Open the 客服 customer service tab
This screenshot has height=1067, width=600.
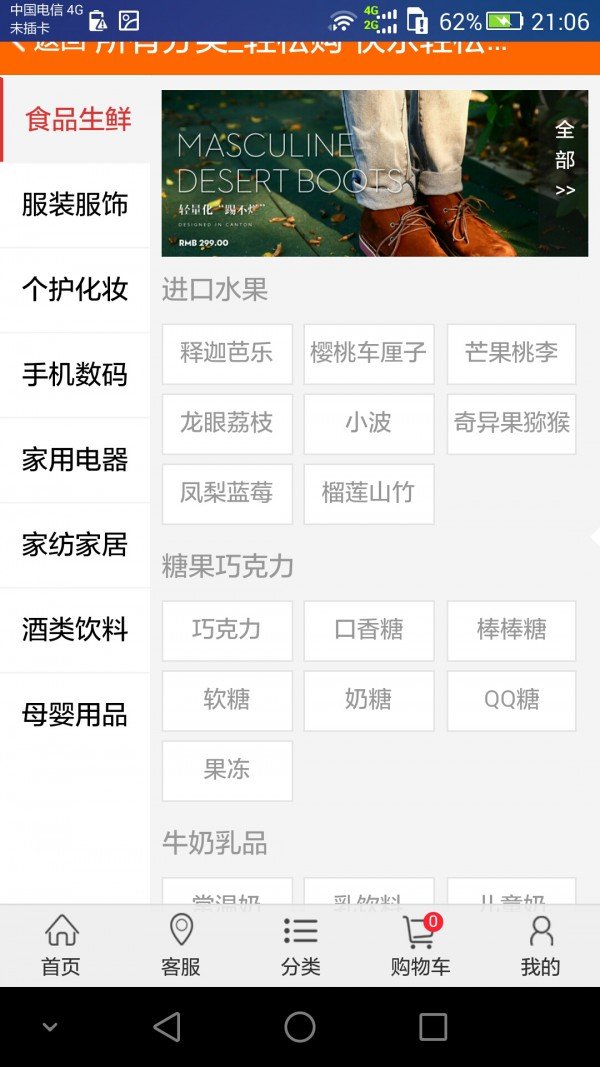[x=181, y=946]
